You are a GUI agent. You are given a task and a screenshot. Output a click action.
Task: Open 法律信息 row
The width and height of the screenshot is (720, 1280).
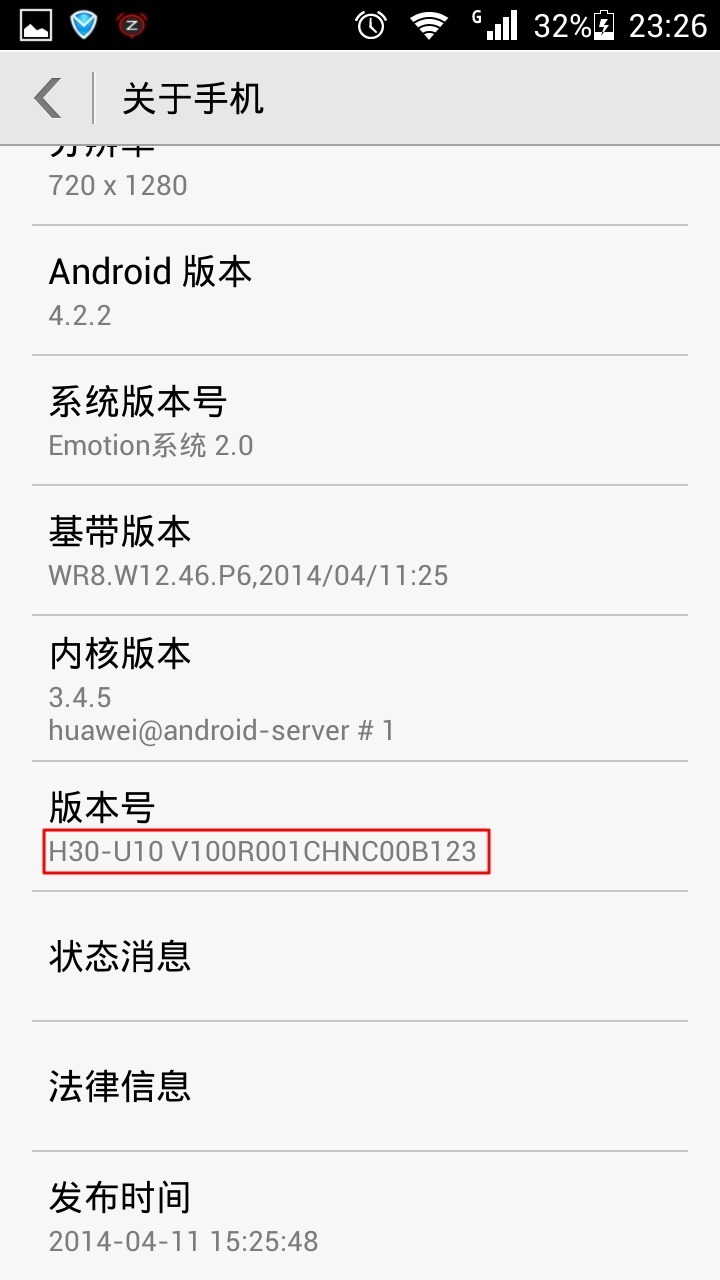pyautogui.click(x=359, y=1086)
